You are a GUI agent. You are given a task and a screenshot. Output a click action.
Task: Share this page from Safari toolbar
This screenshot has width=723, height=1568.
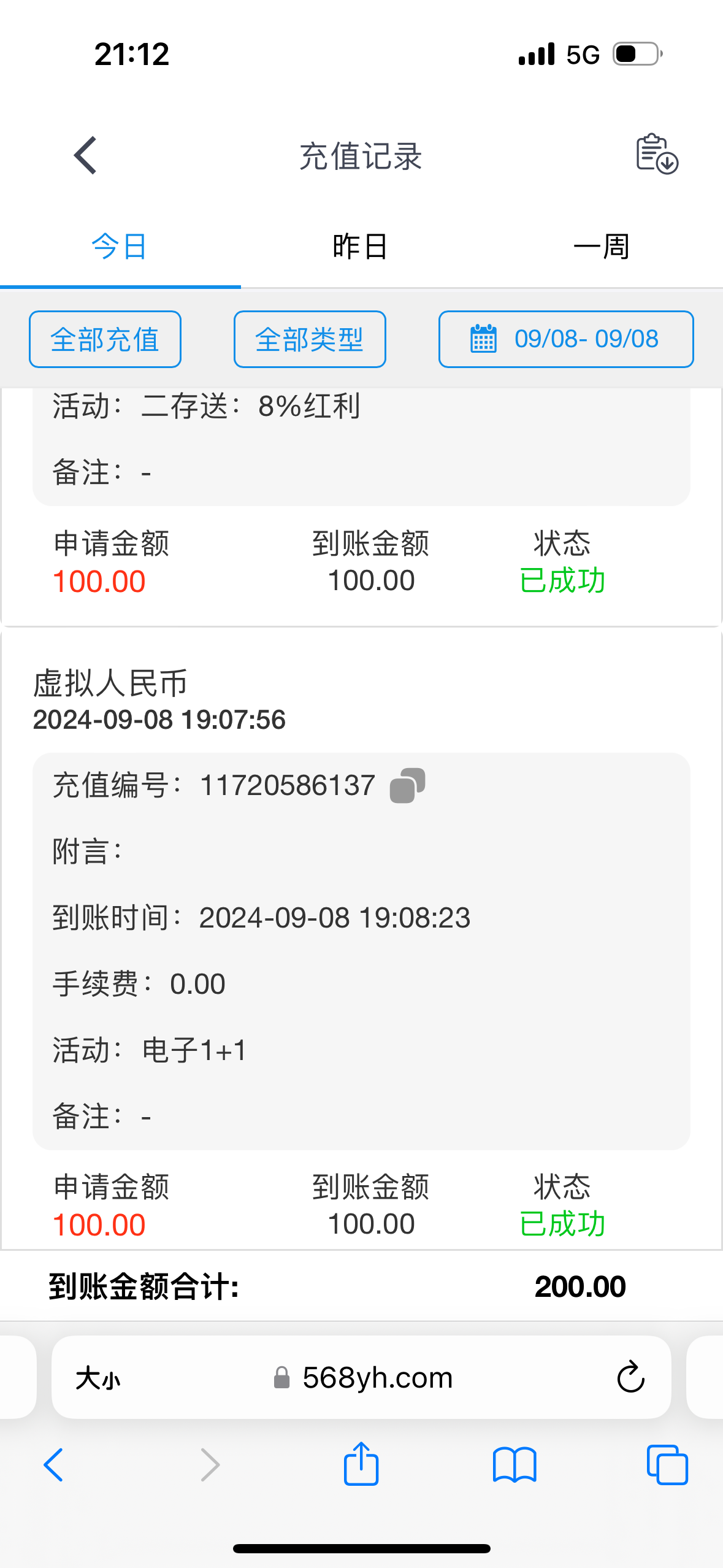coord(361,1464)
